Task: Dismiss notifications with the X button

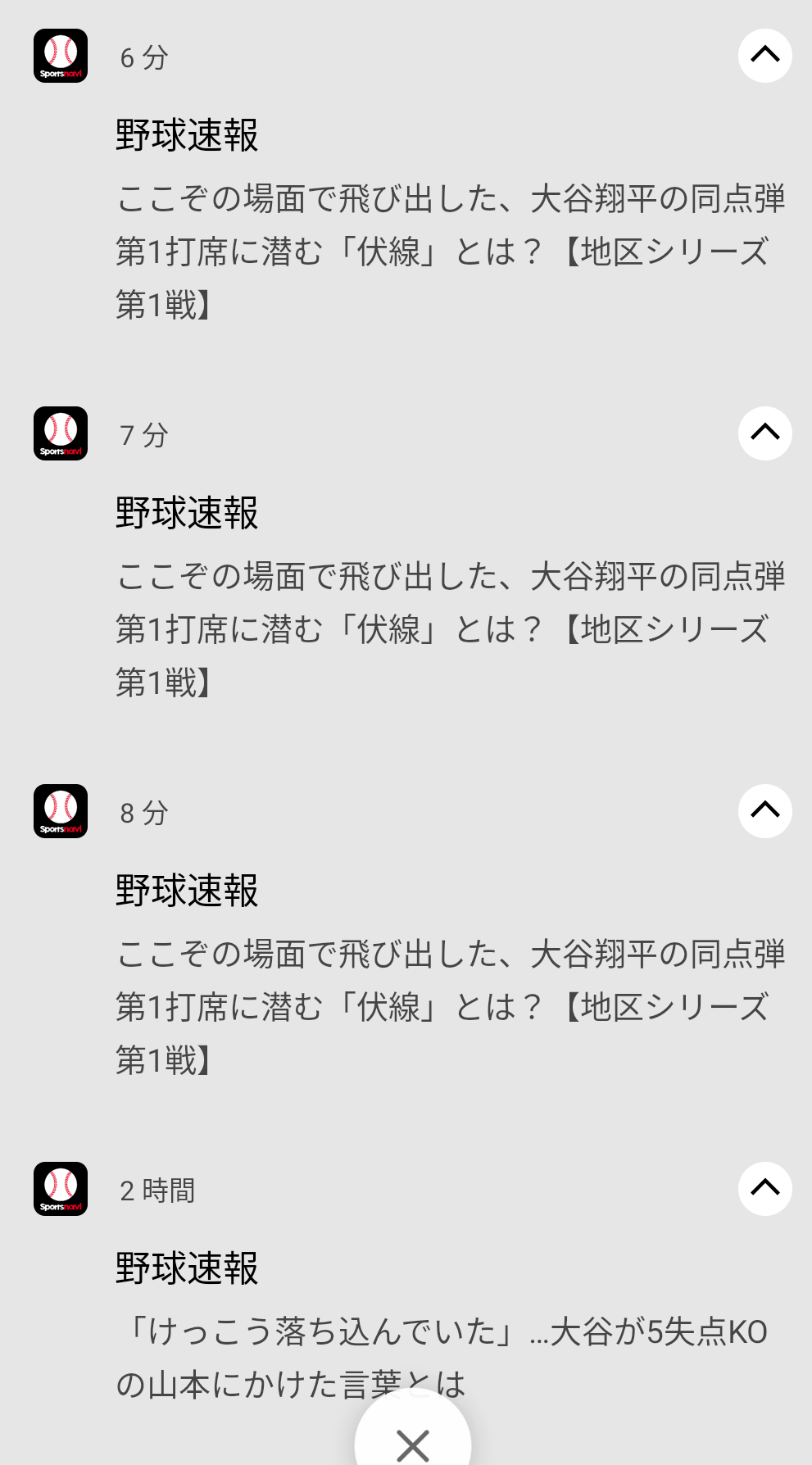Action: (x=413, y=1444)
